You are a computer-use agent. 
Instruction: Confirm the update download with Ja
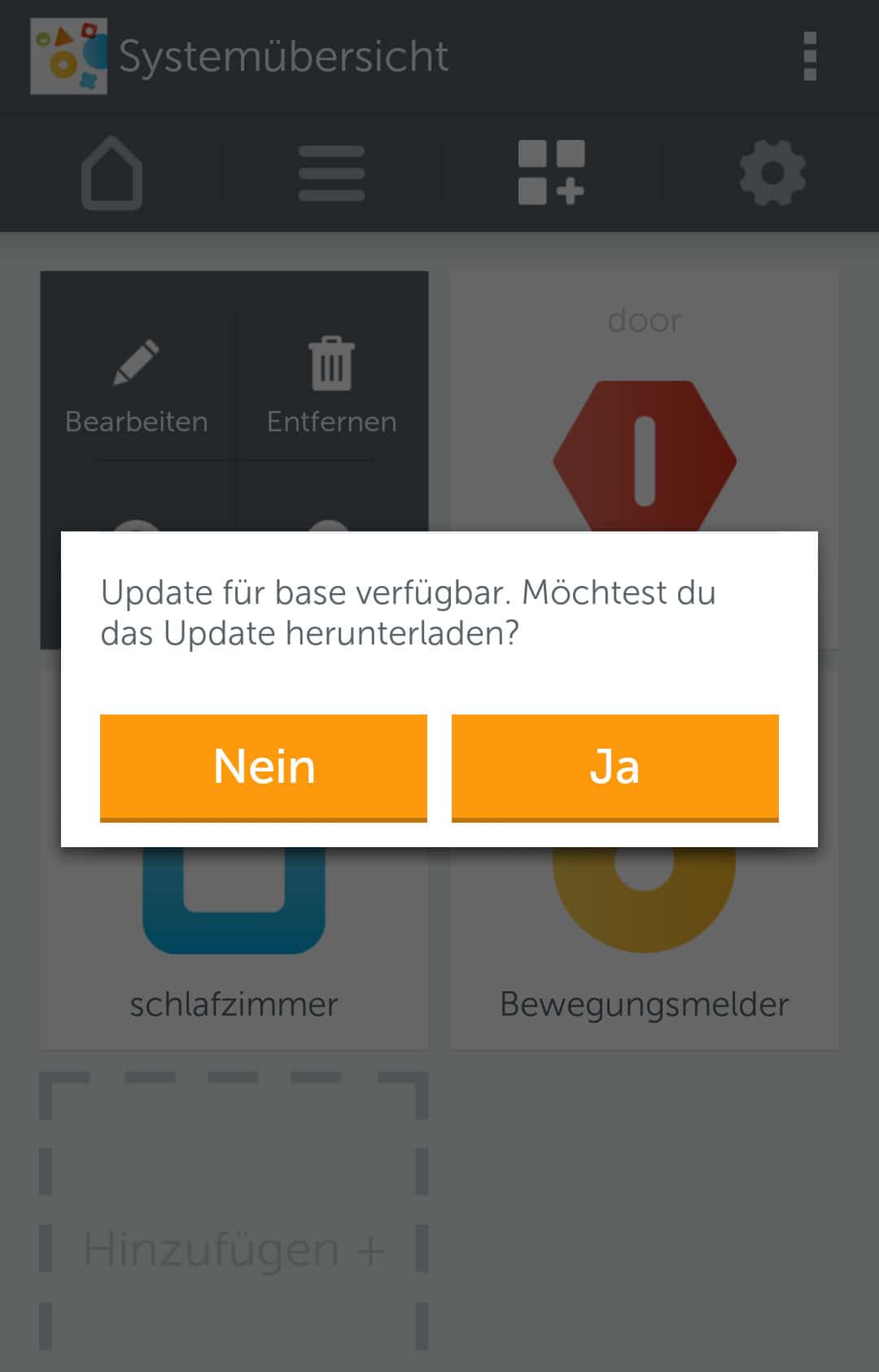pyautogui.click(x=614, y=767)
